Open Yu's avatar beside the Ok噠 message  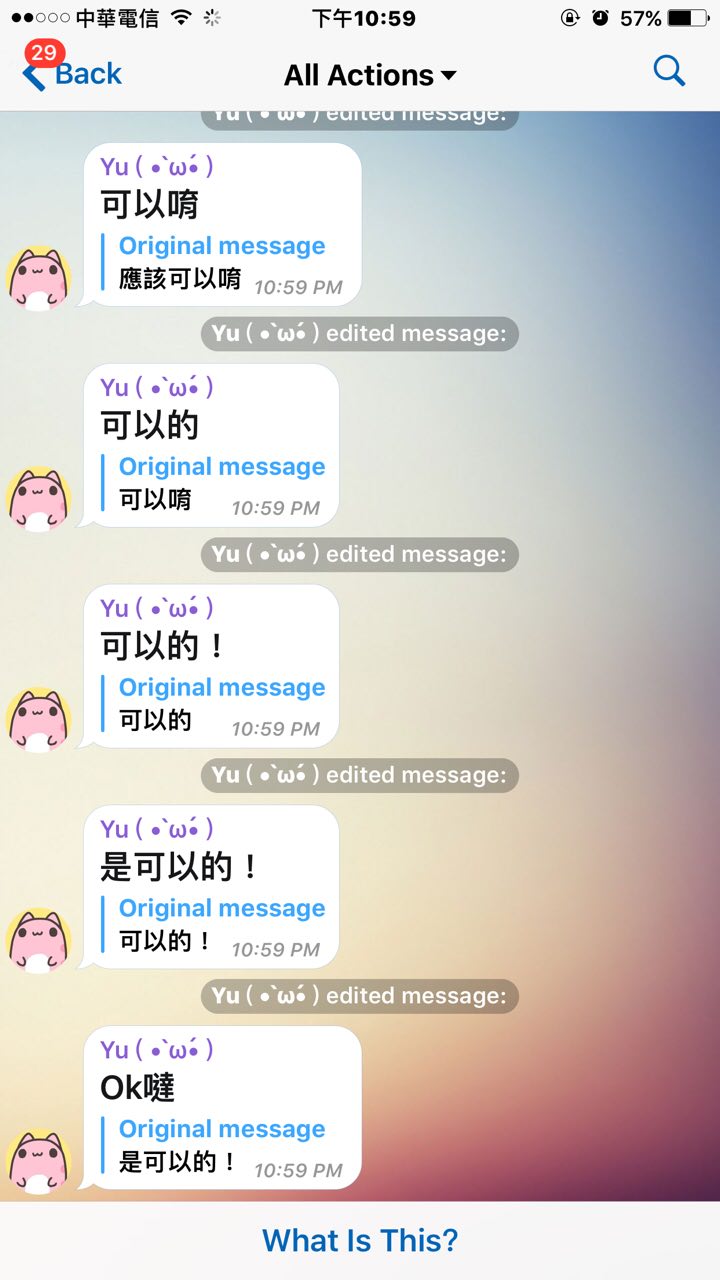click(39, 1161)
